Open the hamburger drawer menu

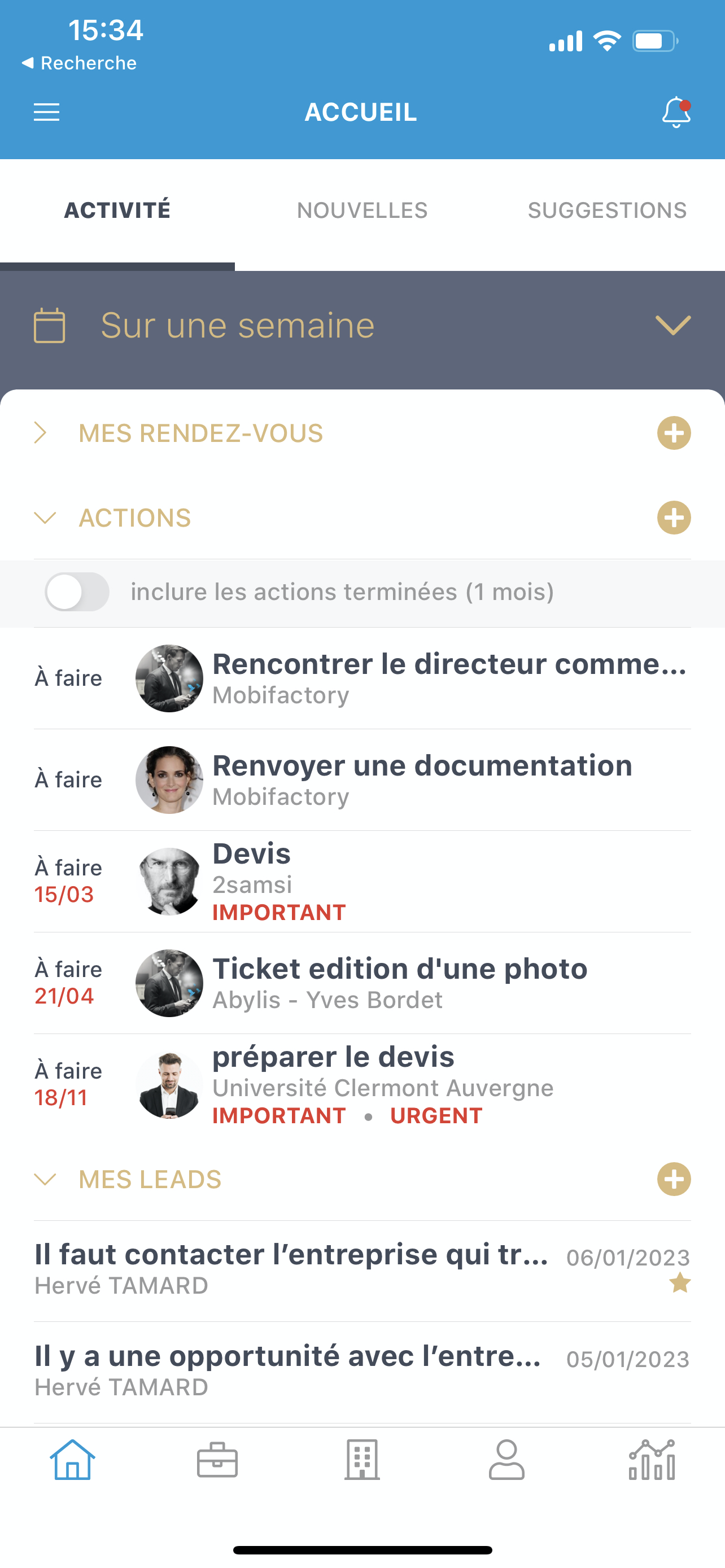(46, 113)
